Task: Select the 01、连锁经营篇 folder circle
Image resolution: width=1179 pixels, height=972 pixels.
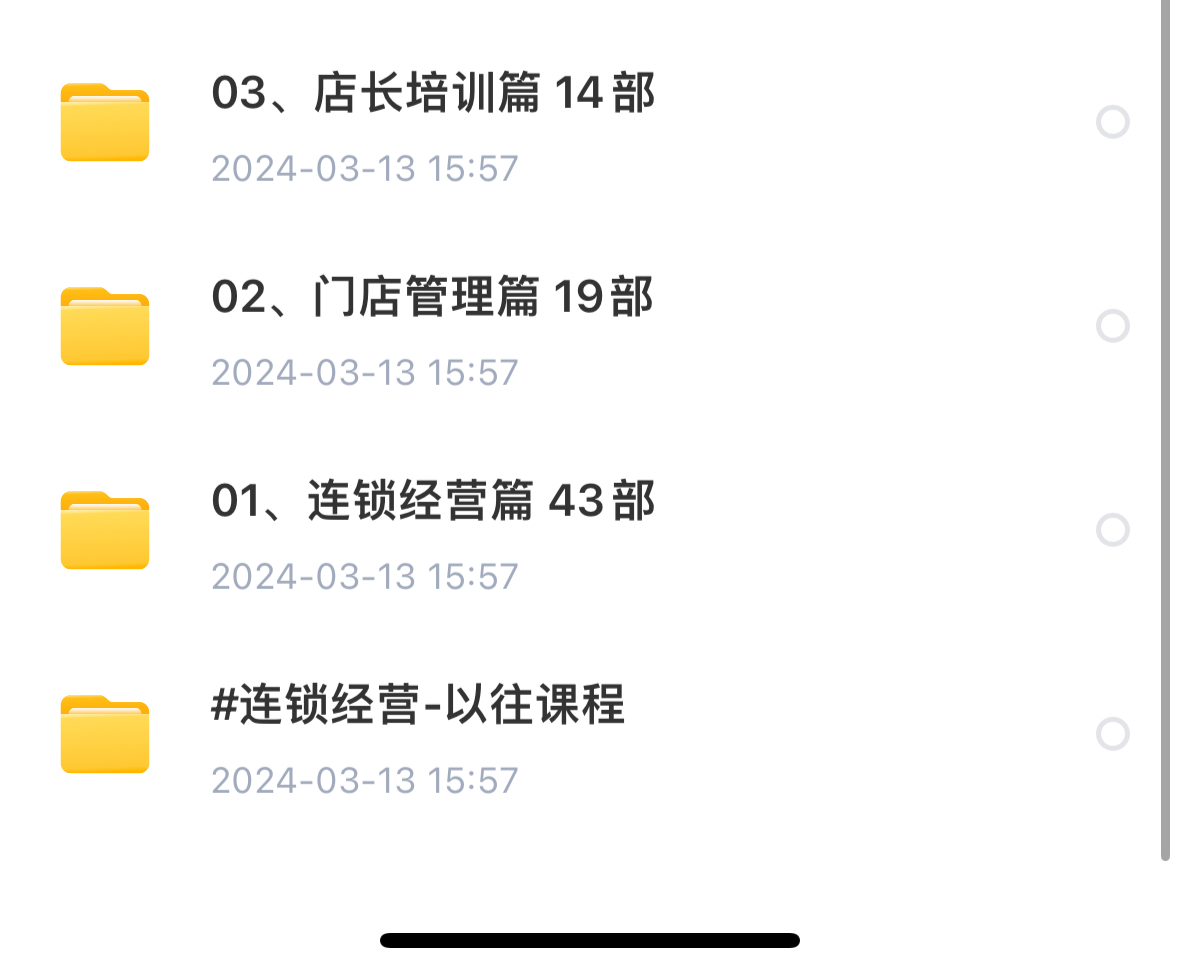Action: tap(1112, 530)
